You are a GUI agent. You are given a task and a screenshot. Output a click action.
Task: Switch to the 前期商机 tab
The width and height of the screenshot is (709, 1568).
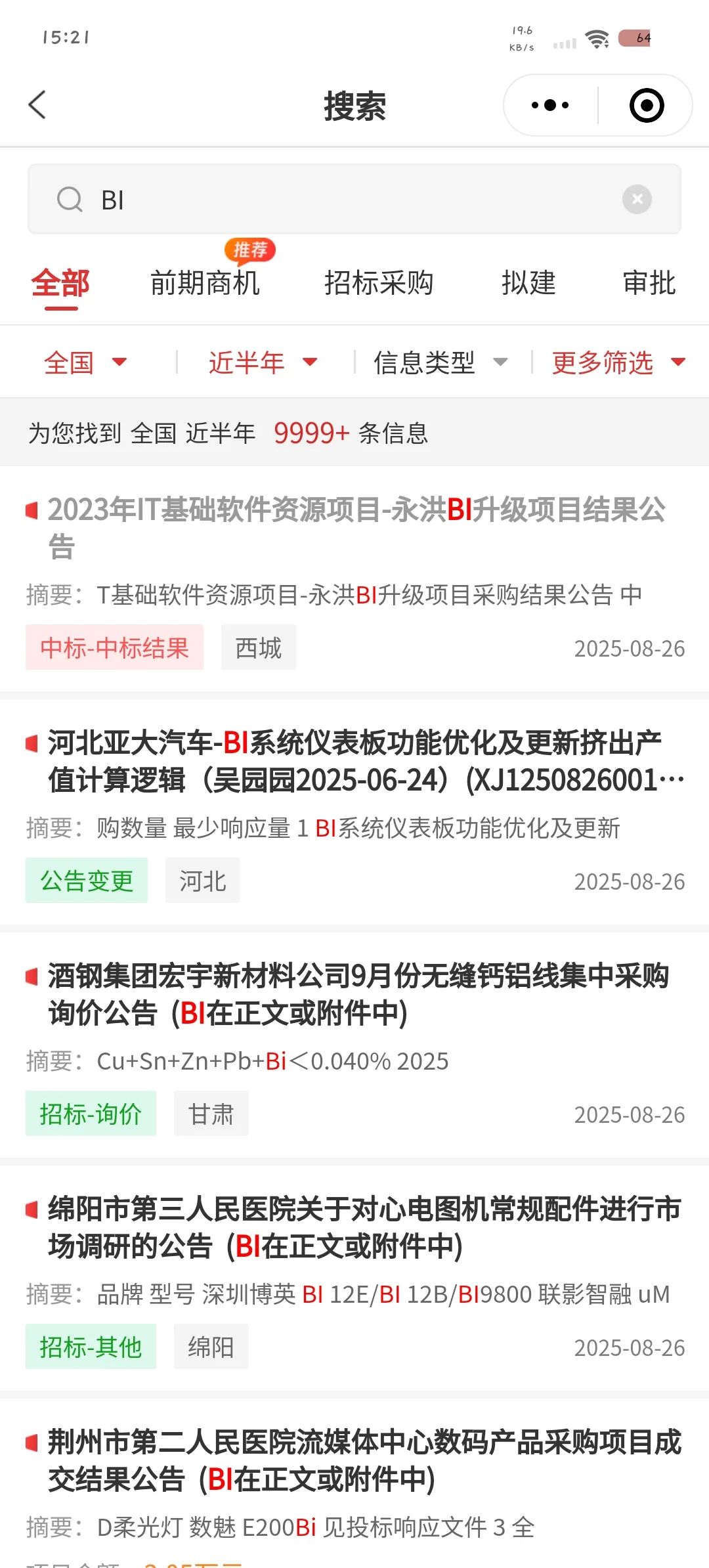(x=205, y=284)
